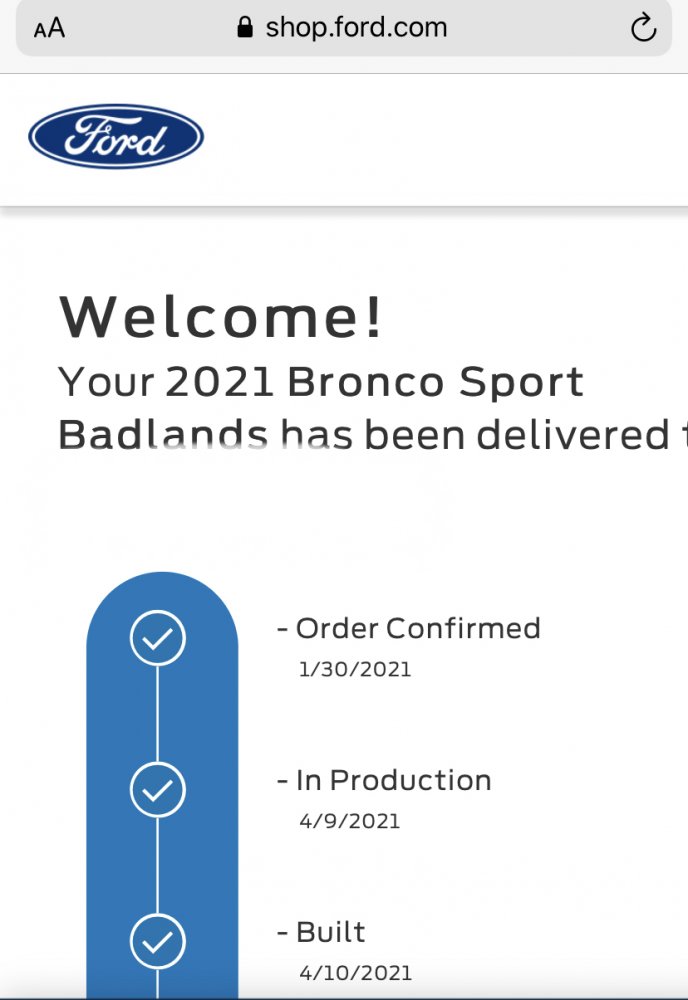Open the Ford logo homepage link
The height and width of the screenshot is (1000, 688).
pos(116,137)
